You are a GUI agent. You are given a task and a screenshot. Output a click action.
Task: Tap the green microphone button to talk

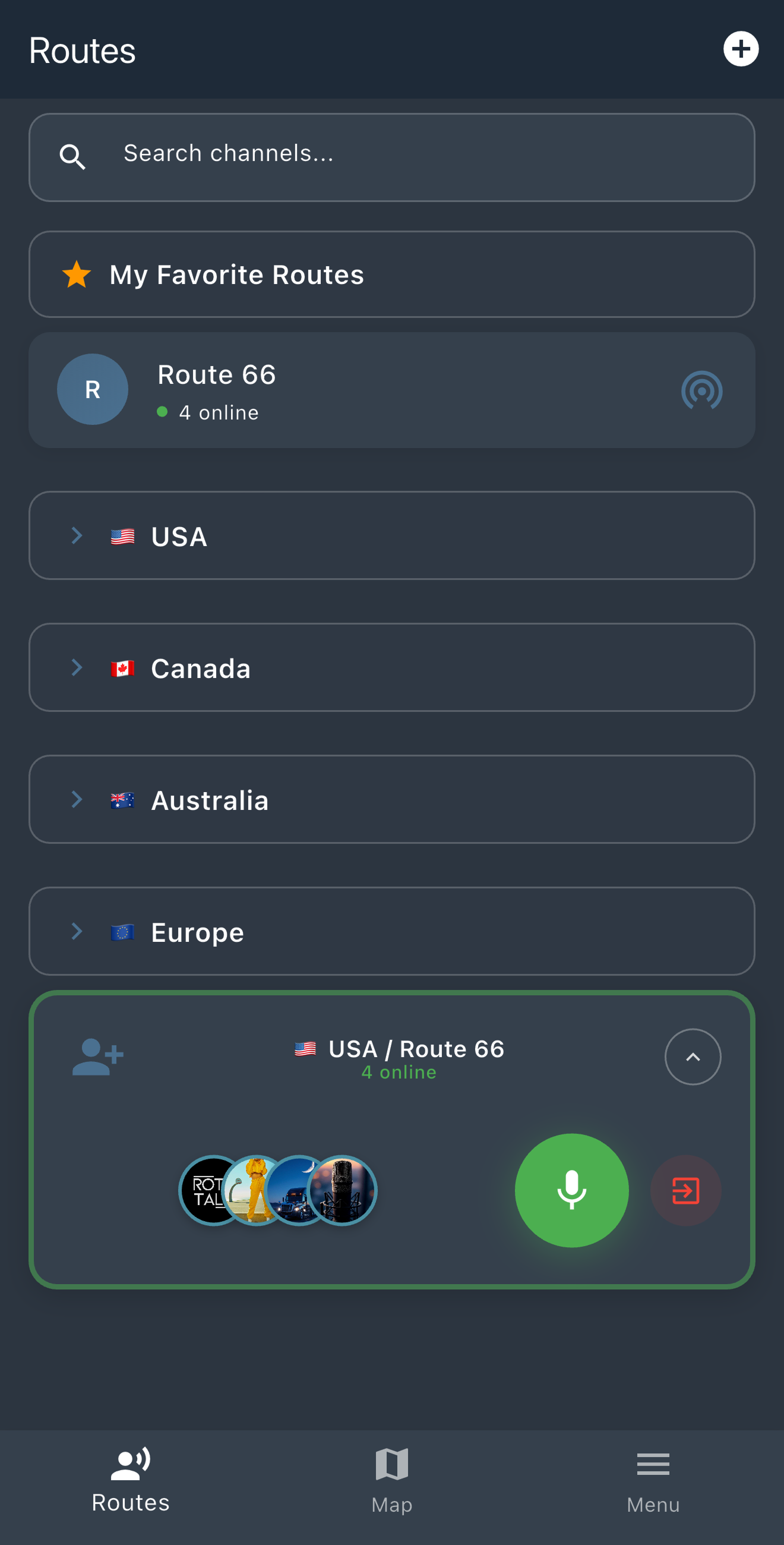pyautogui.click(x=571, y=1190)
